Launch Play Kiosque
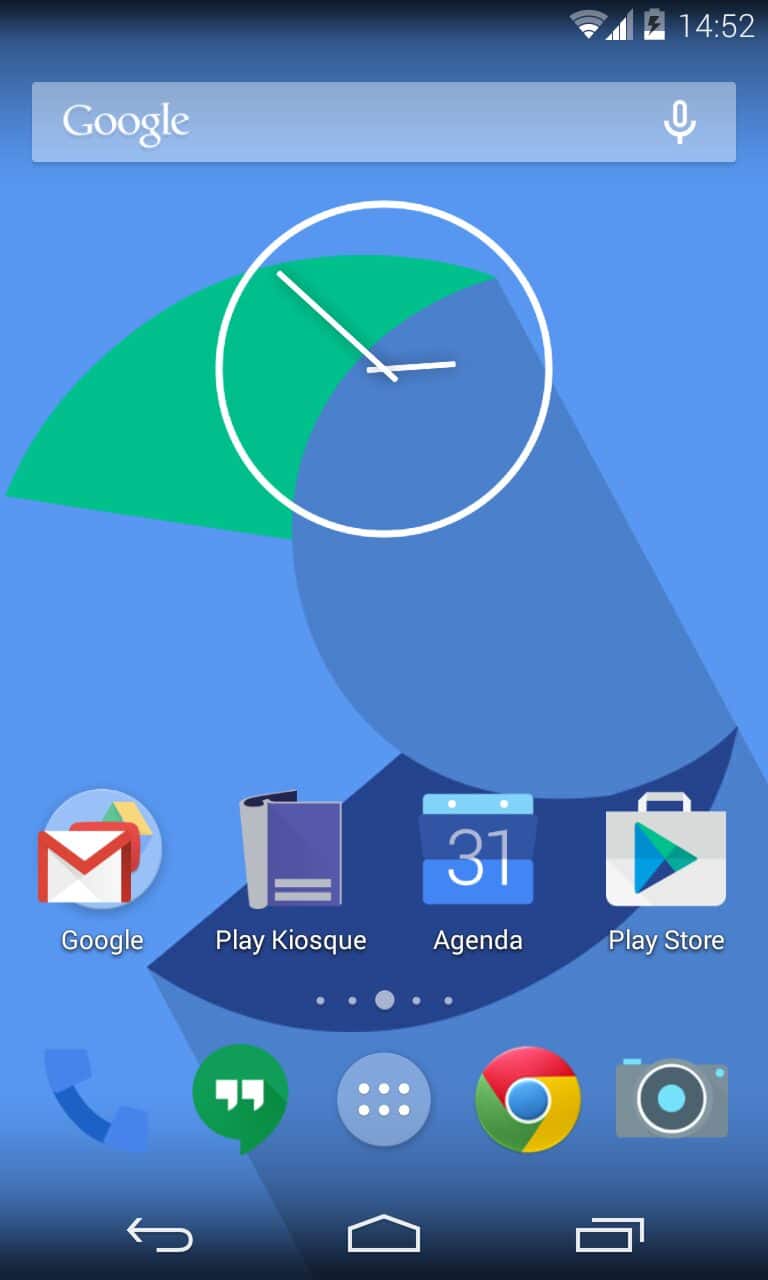The width and height of the screenshot is (768, 1280). pos(290,850)
